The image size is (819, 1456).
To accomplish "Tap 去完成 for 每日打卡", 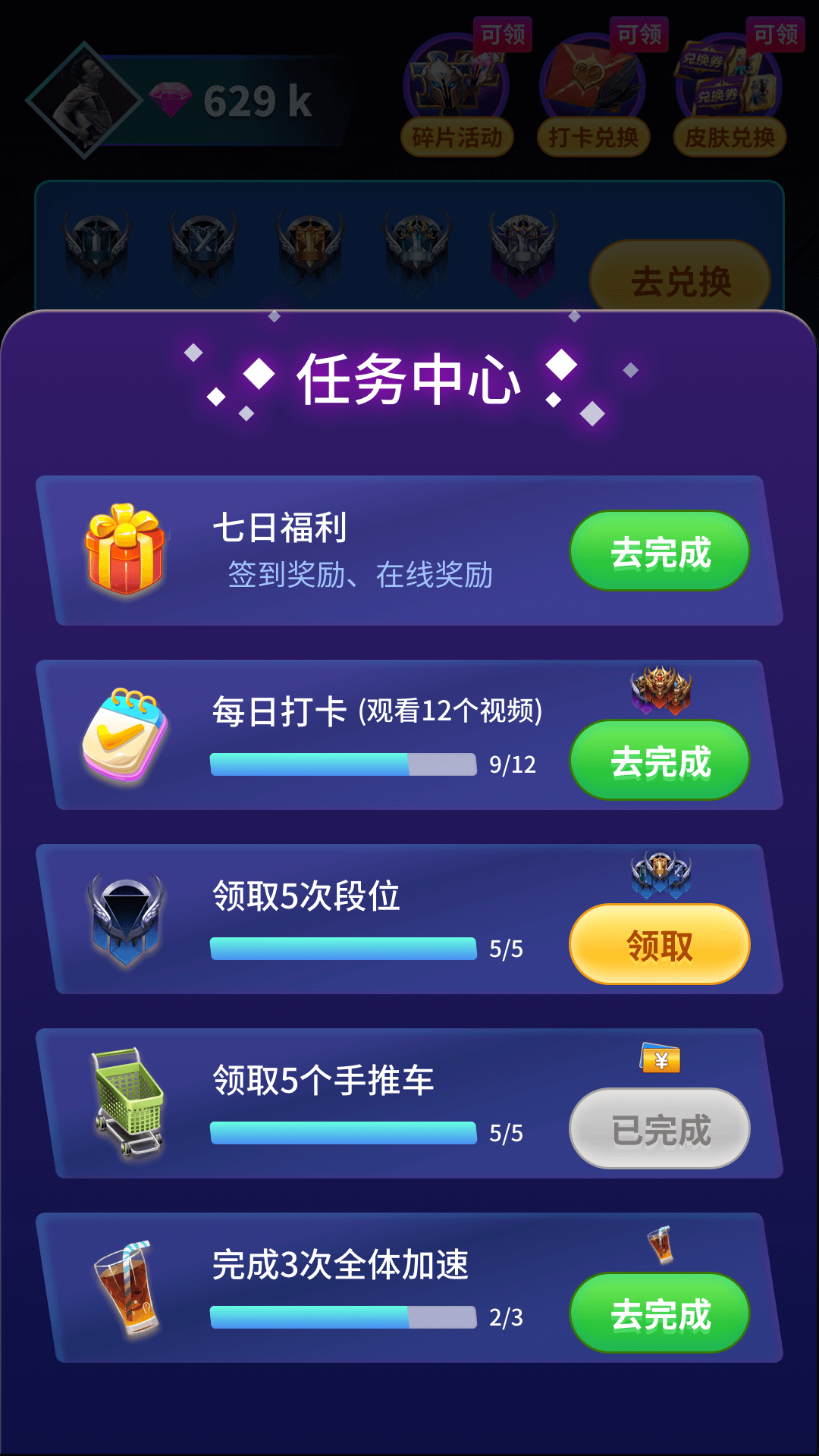I will click(x=659, y=761).
